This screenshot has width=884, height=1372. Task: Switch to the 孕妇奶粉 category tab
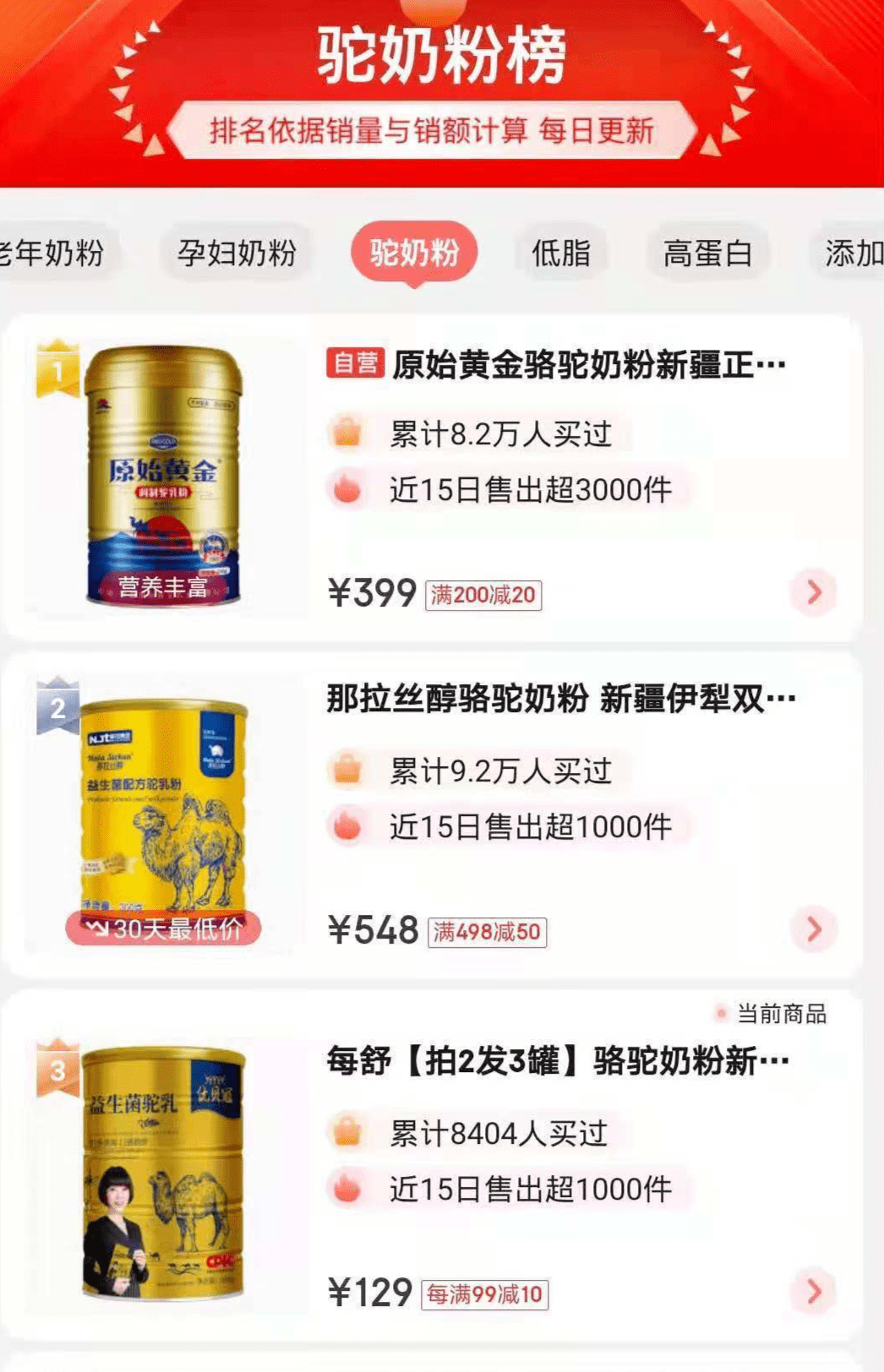[x=237, y=253]
